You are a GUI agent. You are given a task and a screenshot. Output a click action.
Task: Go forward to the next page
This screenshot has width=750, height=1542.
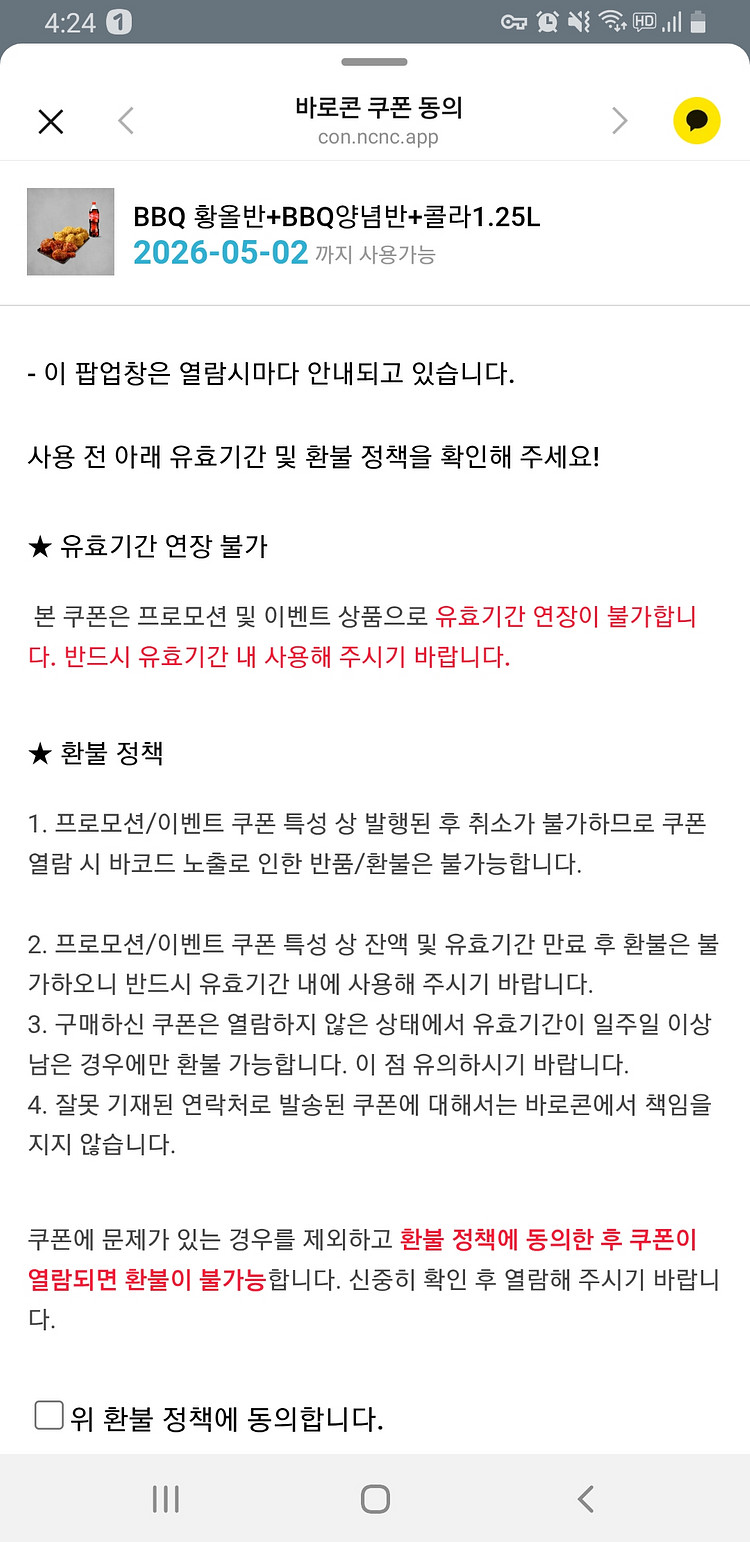pos(620,121)
